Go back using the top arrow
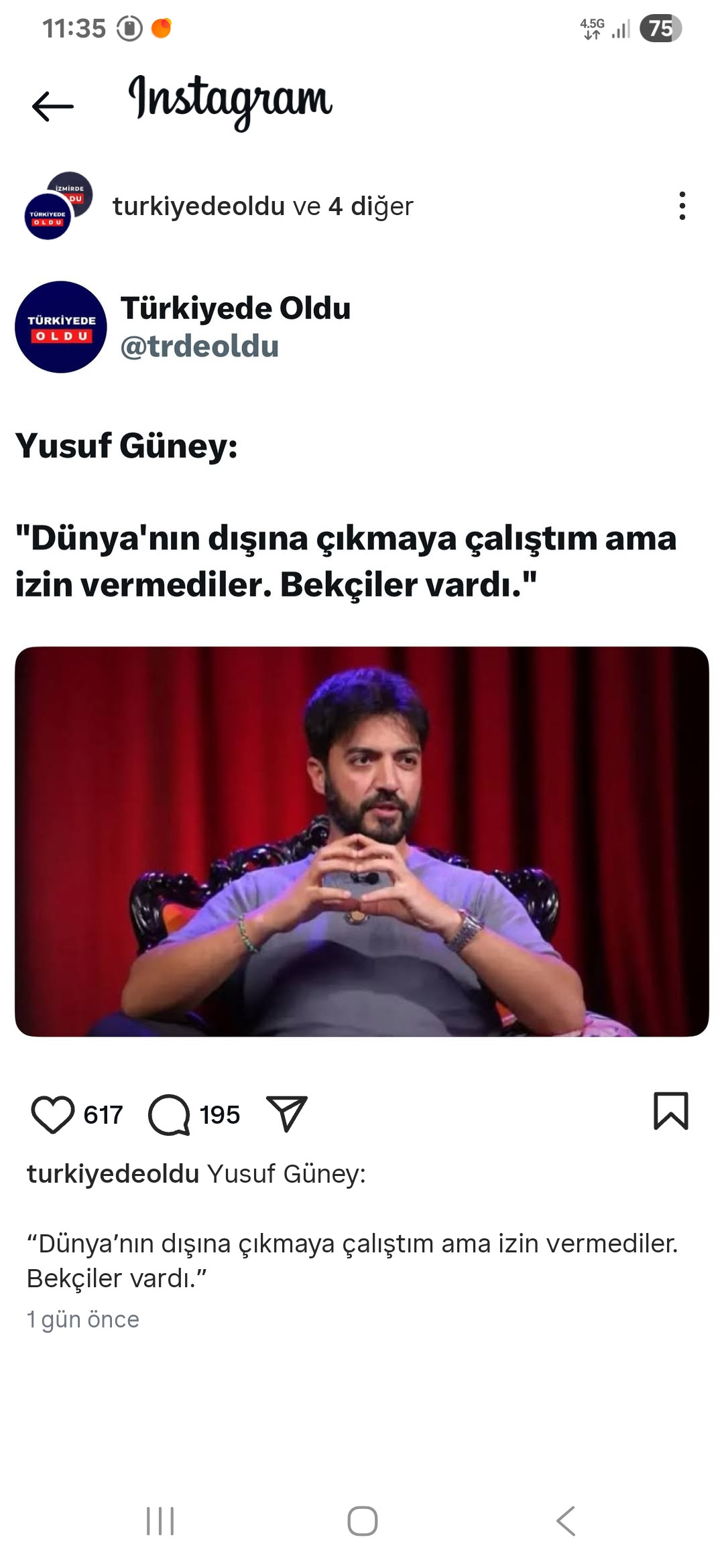The height and width of the screenshot is (1568, 724). tap(52, 107)
